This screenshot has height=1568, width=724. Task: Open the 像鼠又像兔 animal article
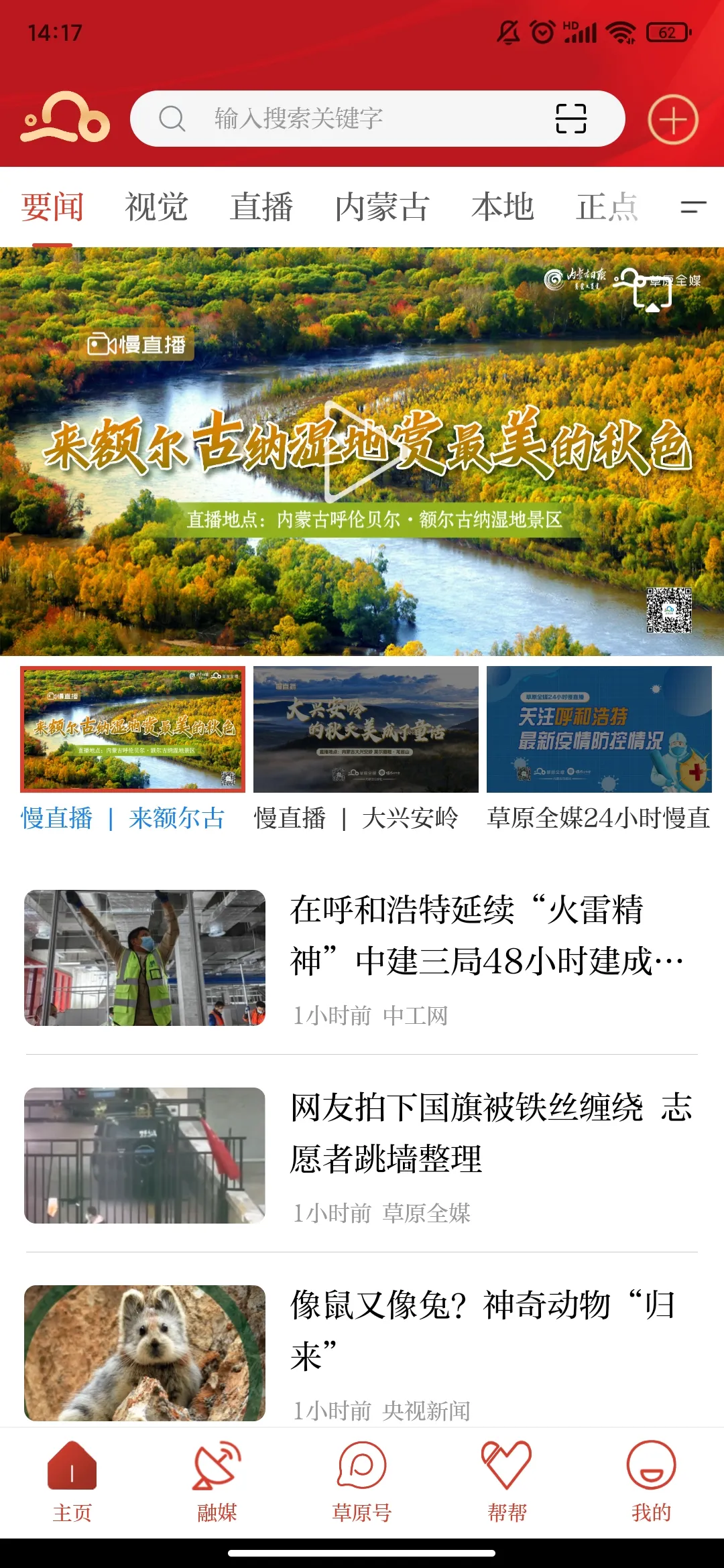click(483, 1330)
